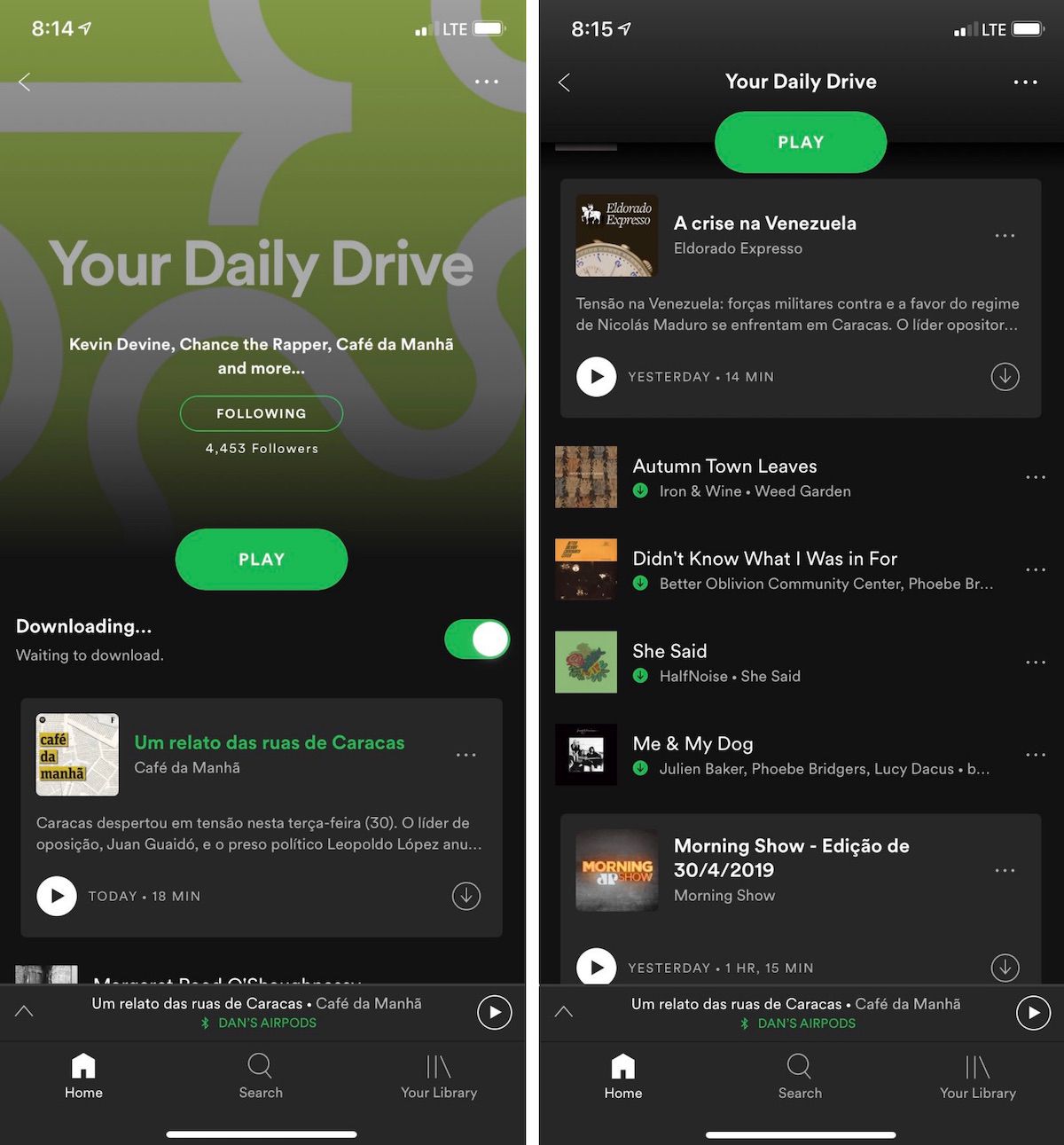Tap the Home icon in the bottom bar
Viewport: 1064px width, 1145px height.
[x=83, y=1075]
